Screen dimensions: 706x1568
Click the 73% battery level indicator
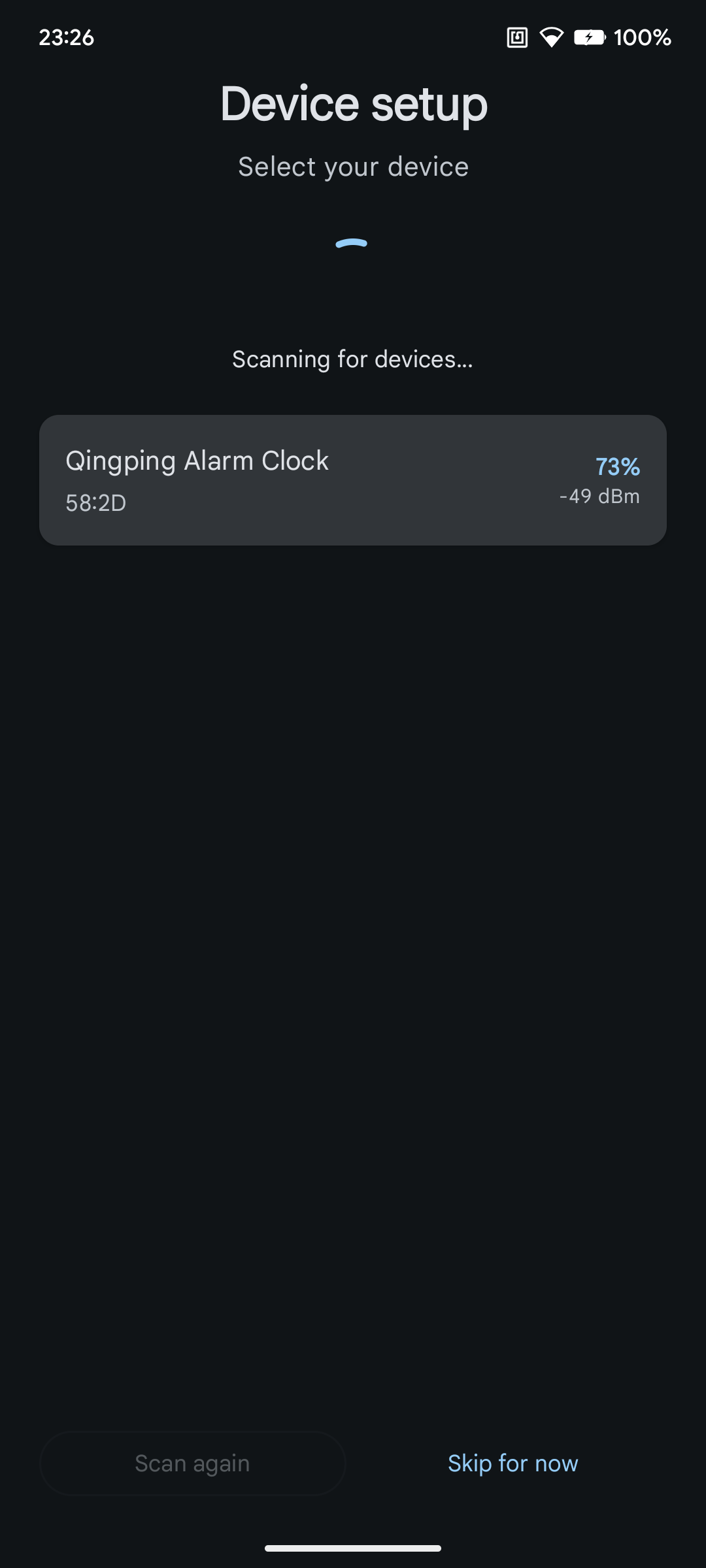[x=617, y=466]
